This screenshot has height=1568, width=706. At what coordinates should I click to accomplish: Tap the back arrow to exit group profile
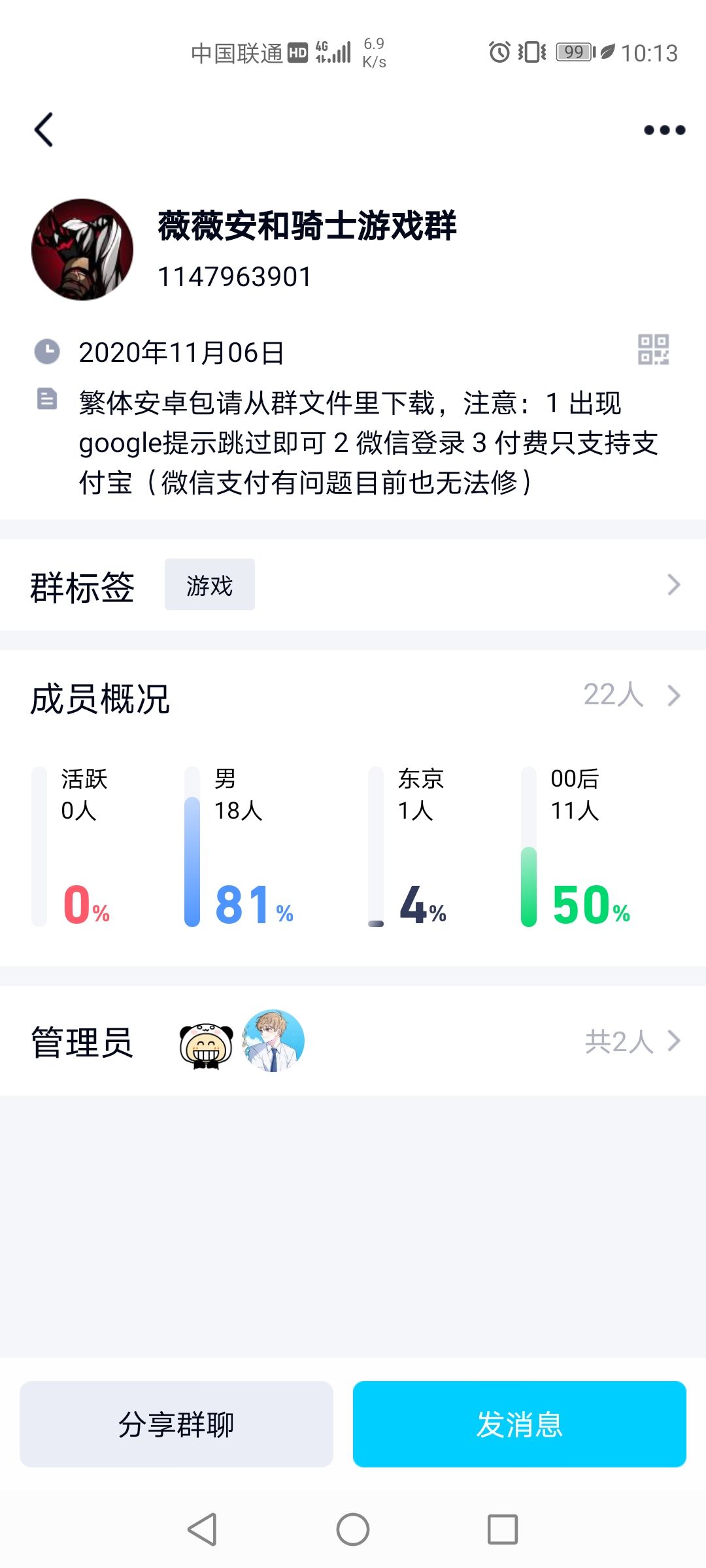[x=44, y=129]
